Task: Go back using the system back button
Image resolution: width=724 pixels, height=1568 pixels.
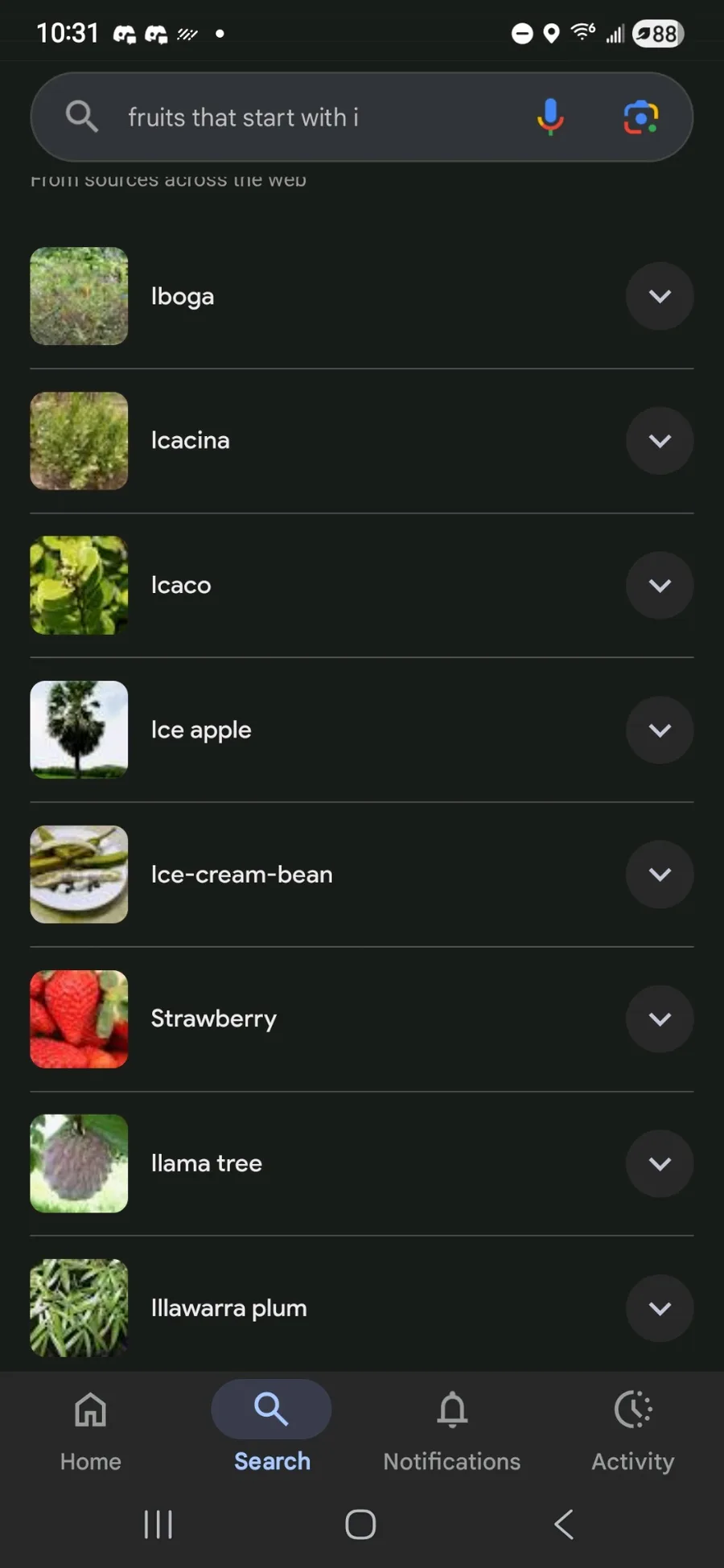Action: 564,1524
